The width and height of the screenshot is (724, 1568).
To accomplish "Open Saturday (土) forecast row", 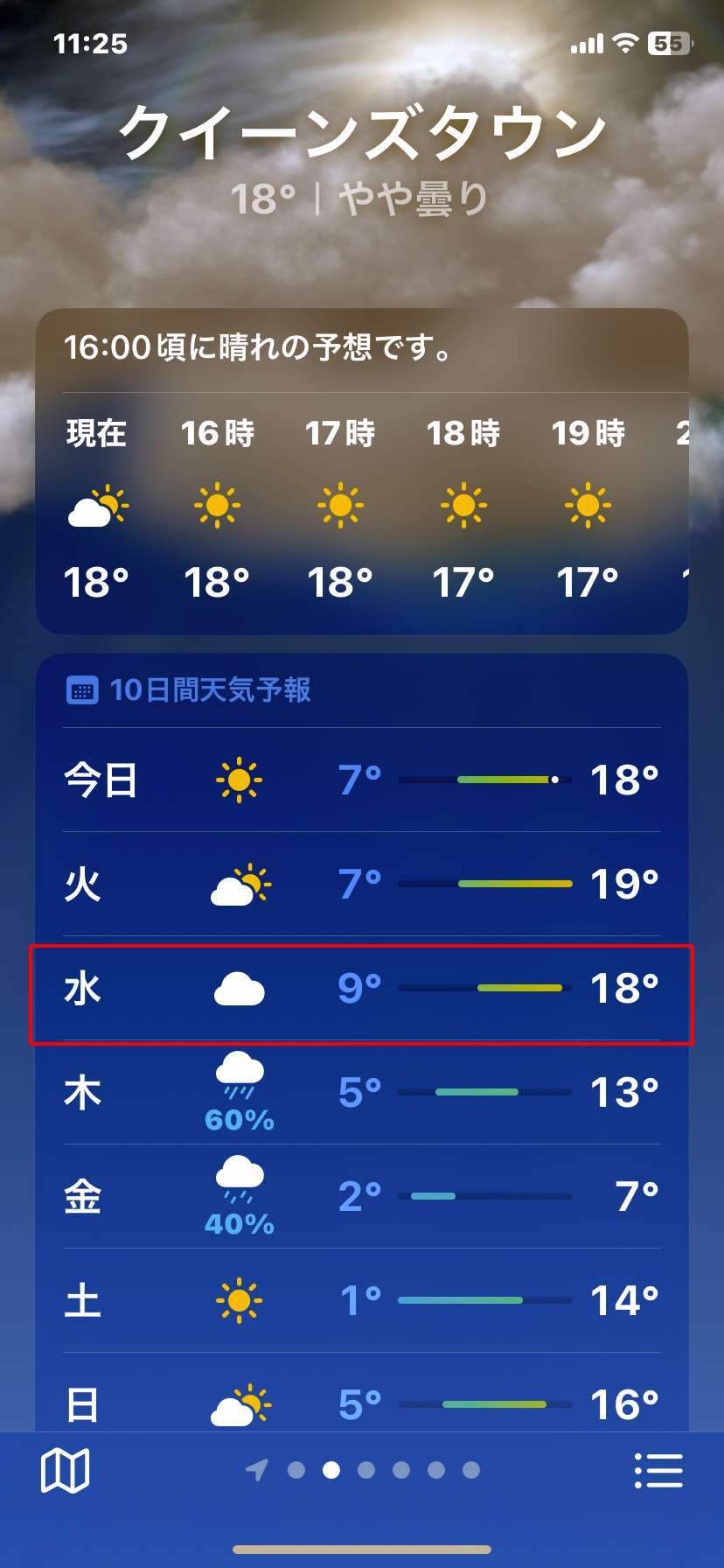I will (362, 1301).
